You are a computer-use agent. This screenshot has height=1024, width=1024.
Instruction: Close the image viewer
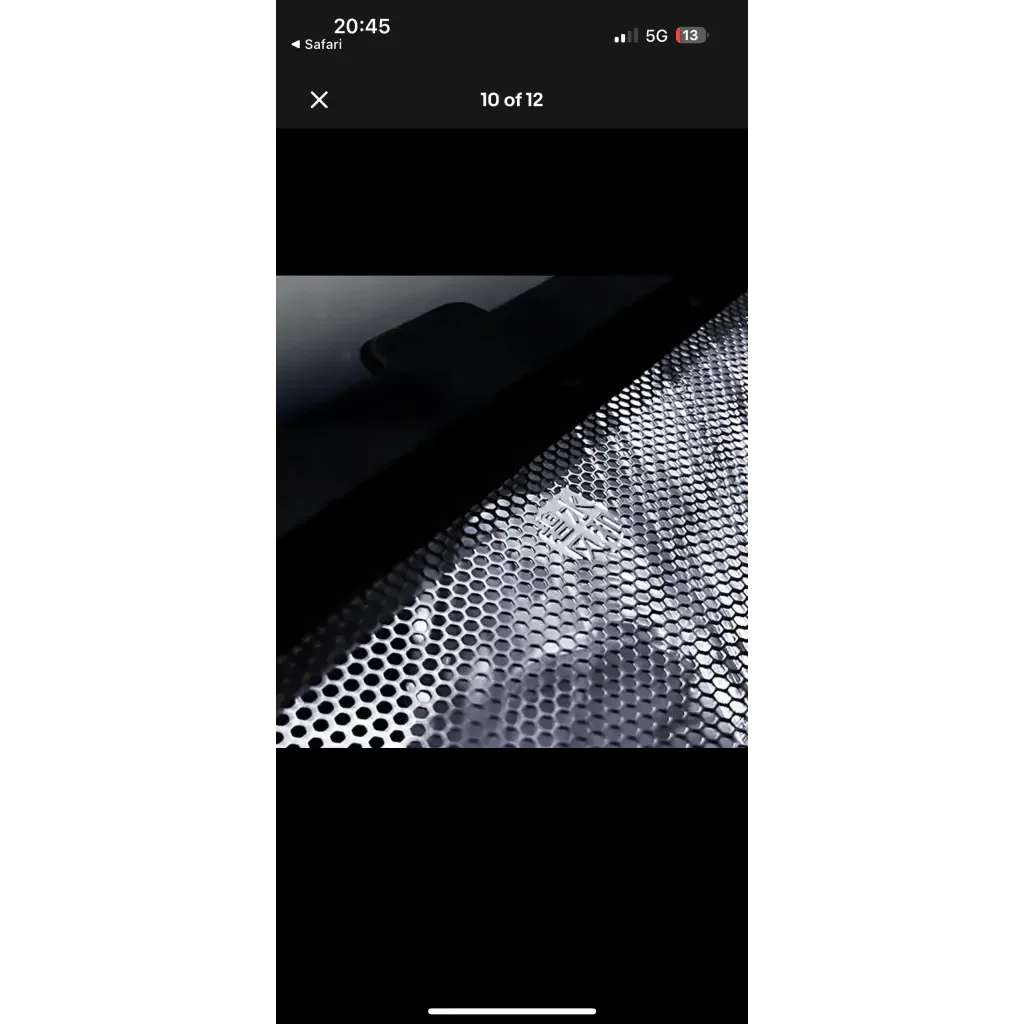319,100
